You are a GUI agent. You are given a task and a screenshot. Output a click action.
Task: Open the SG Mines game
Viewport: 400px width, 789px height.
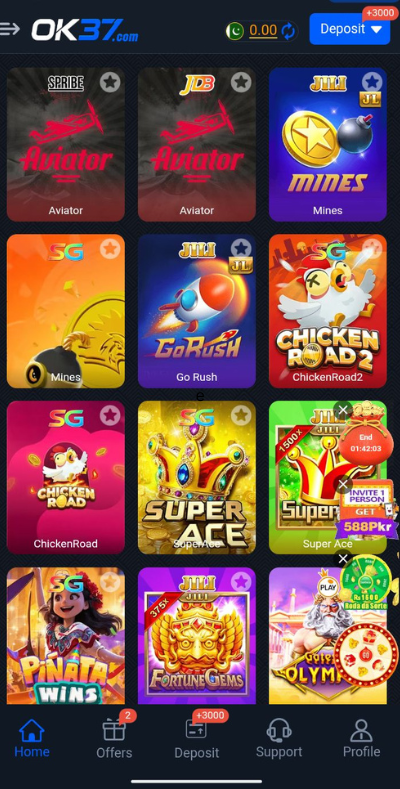pos(66,311)
